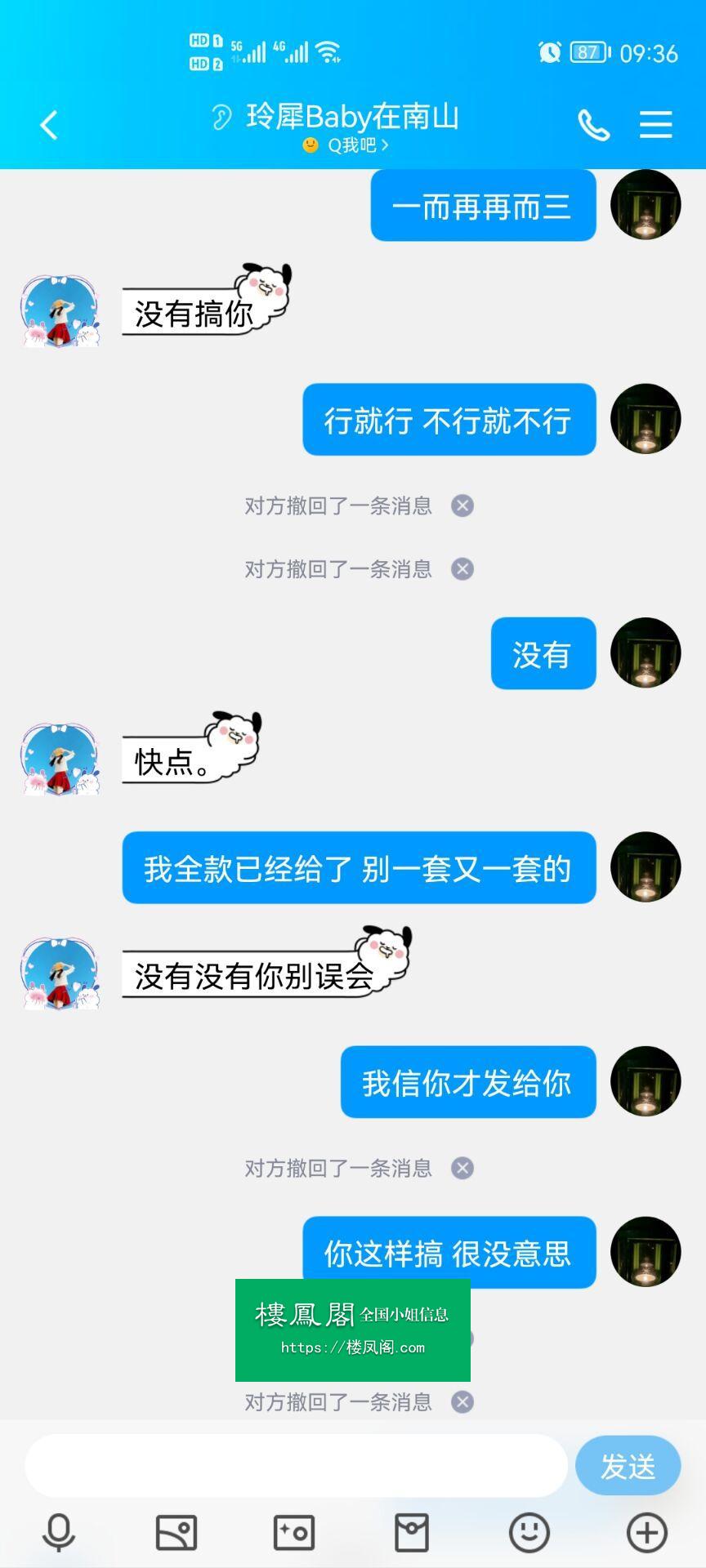The image size is (706, 1568).
Task: Dismiss the bottom-most recalled-message notice
Action: click(x=462, y=1402)
